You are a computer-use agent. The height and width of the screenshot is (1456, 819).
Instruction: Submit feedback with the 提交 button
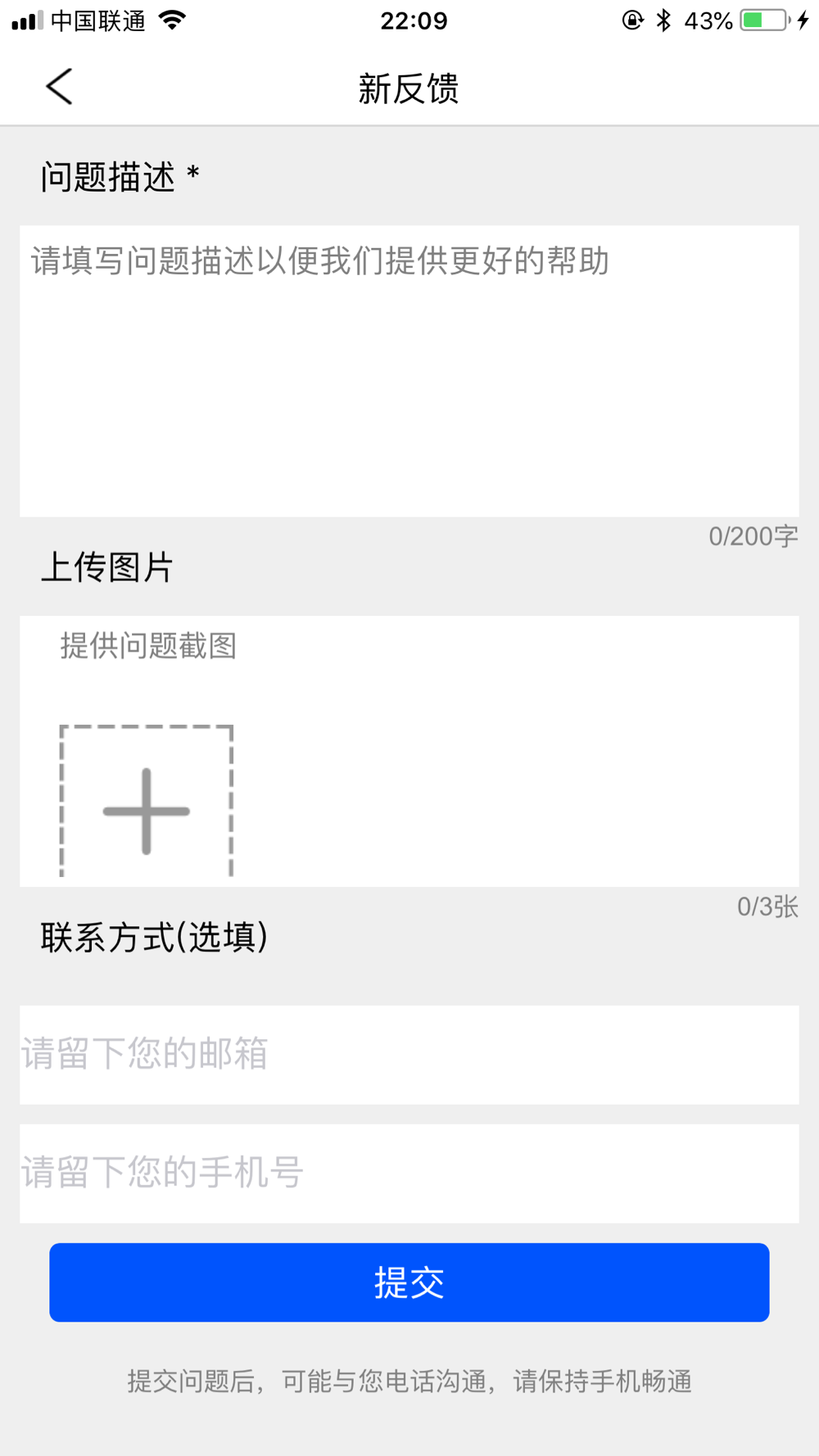click(409, 1282)
